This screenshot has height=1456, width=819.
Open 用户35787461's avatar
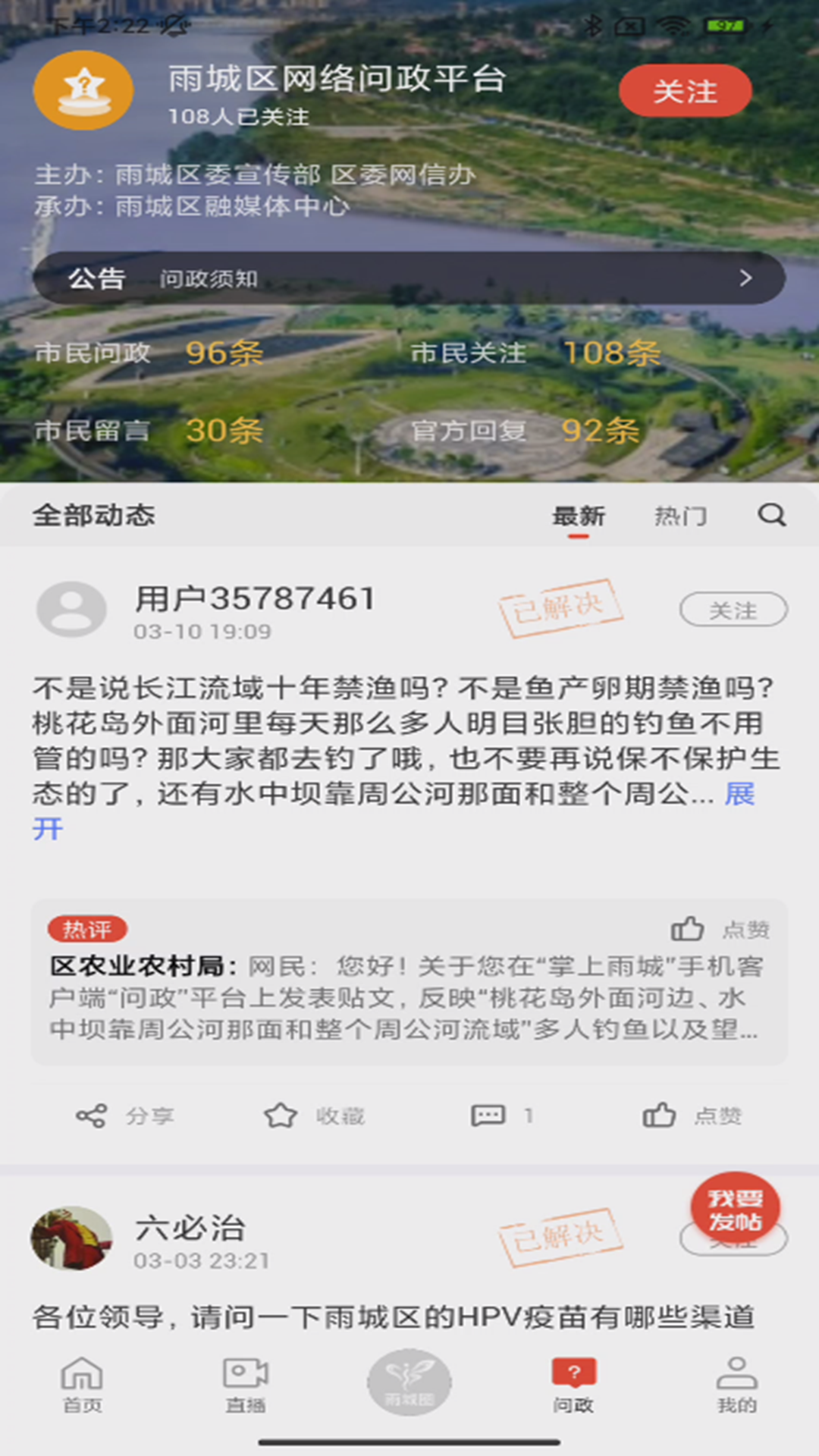click(x=71, y=610)
